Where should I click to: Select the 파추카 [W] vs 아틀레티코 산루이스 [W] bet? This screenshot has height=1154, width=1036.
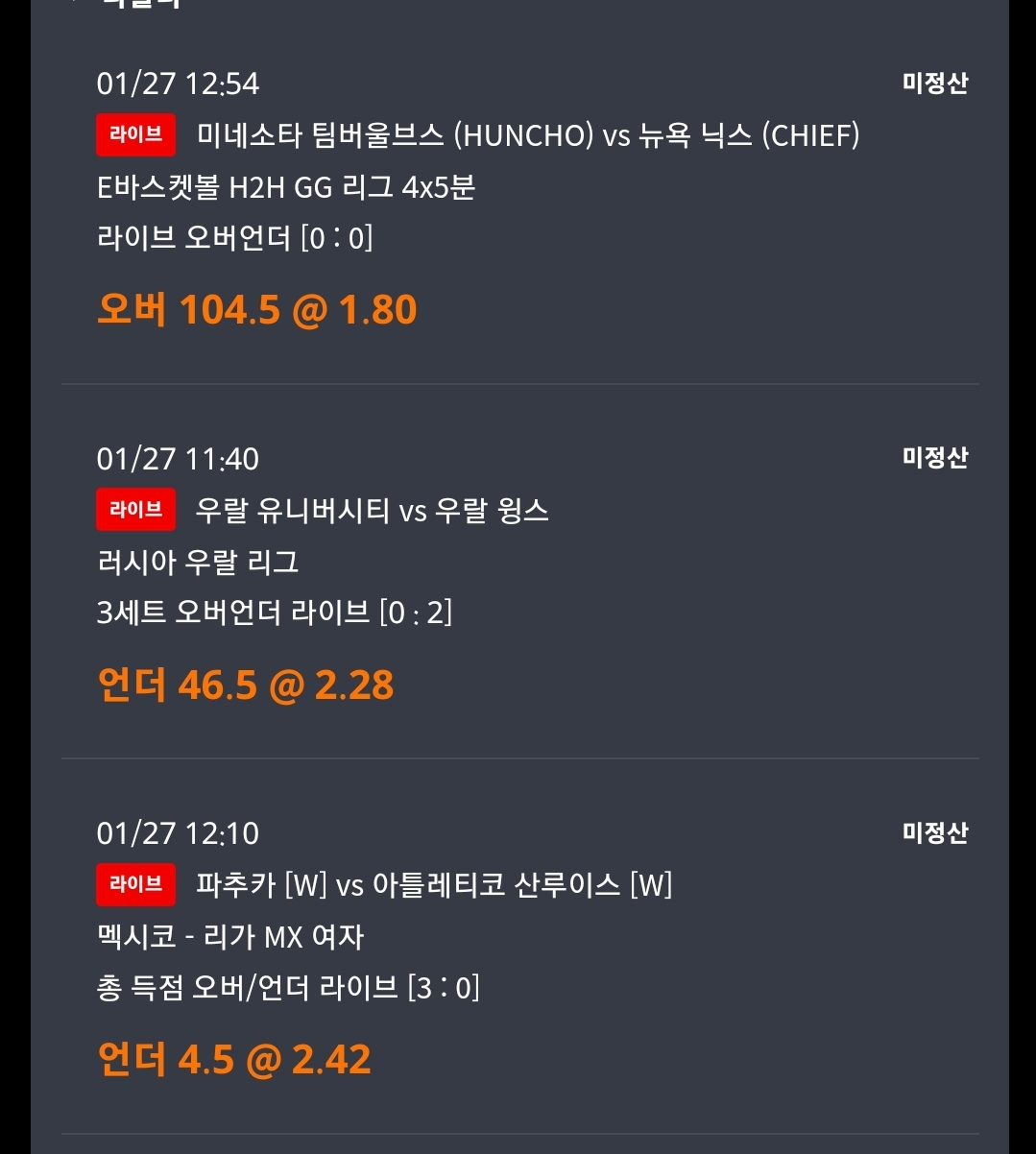point(433,884)
